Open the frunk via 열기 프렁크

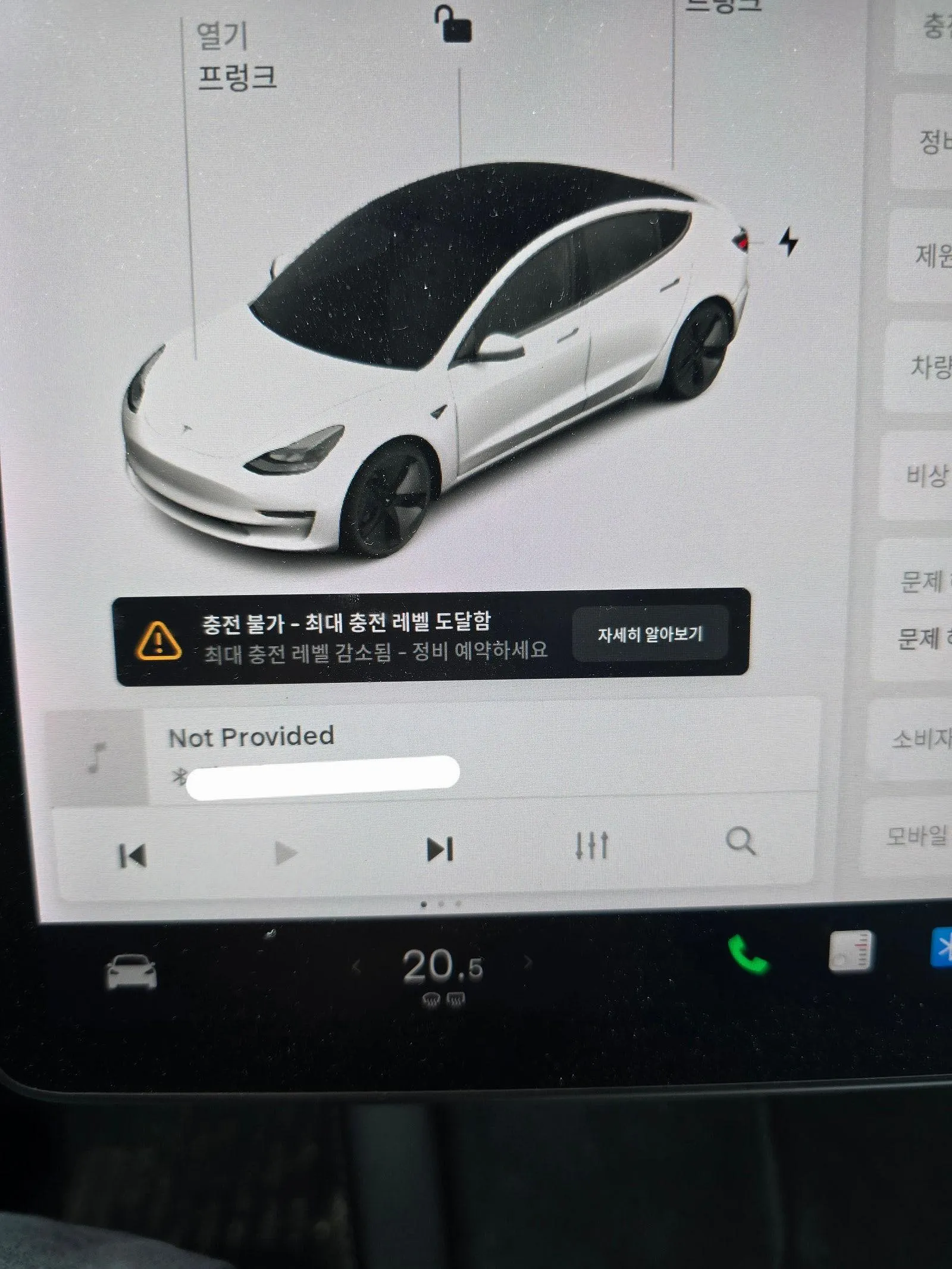coord(236,57)
